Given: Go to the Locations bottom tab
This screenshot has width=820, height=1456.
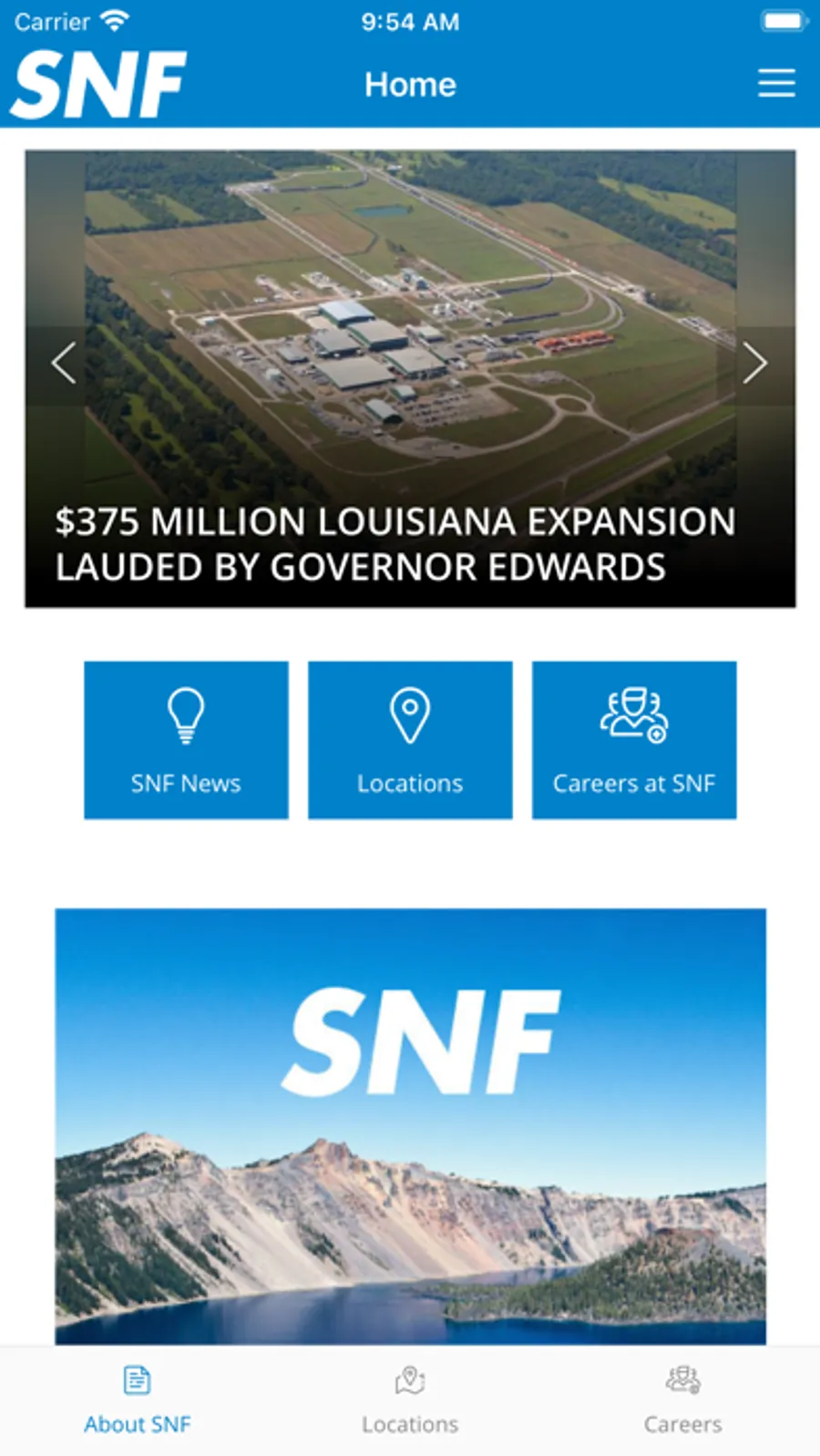Looking at the screenshot, I should [x=410, y=1400].
